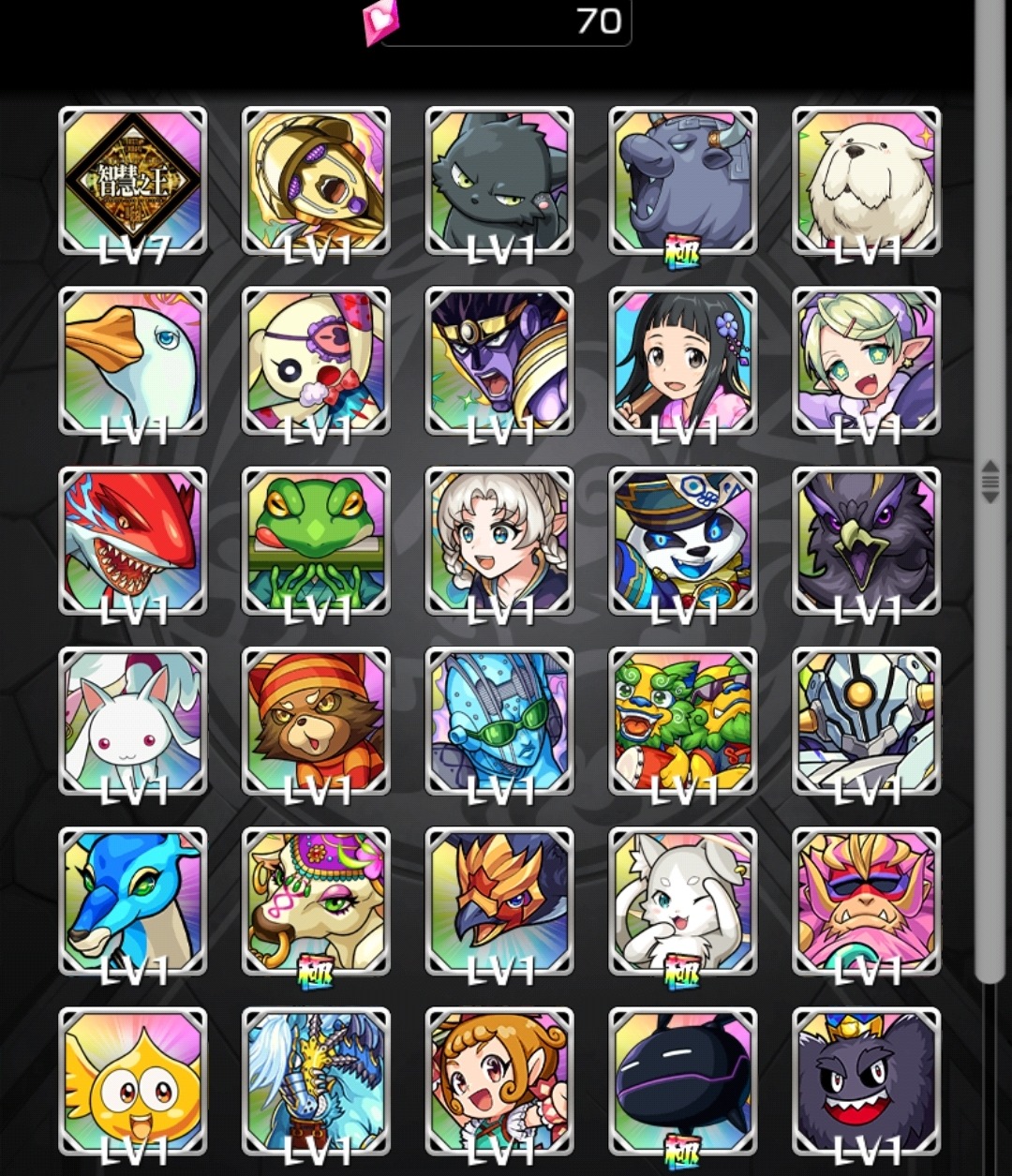Open the black-haired girl with flower hairpin

click(682, 361)
